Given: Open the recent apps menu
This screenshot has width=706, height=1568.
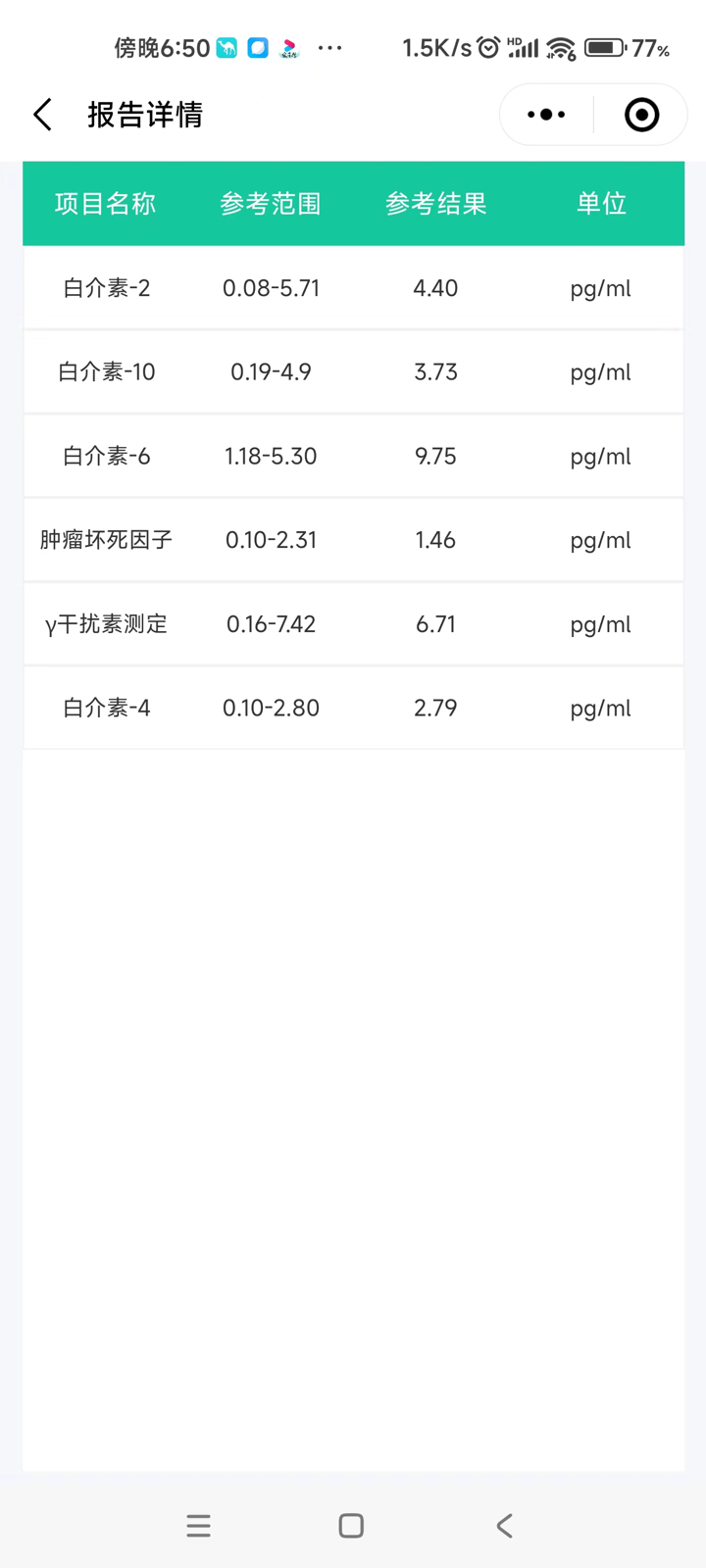Looking at the screenshot, I should point(198,1525).
